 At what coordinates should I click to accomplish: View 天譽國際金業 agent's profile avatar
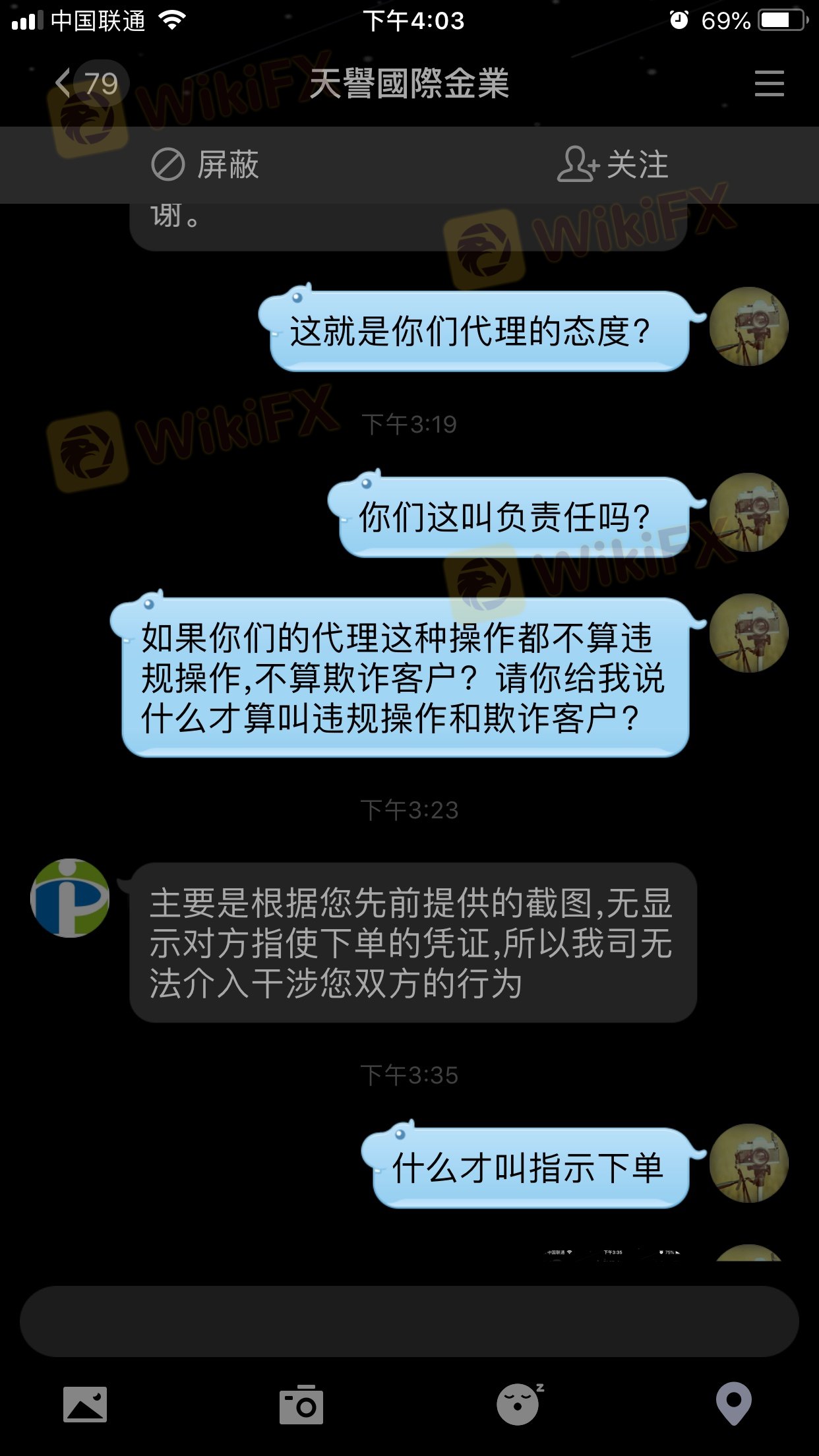pyautogui.click(x=70, y=897)
